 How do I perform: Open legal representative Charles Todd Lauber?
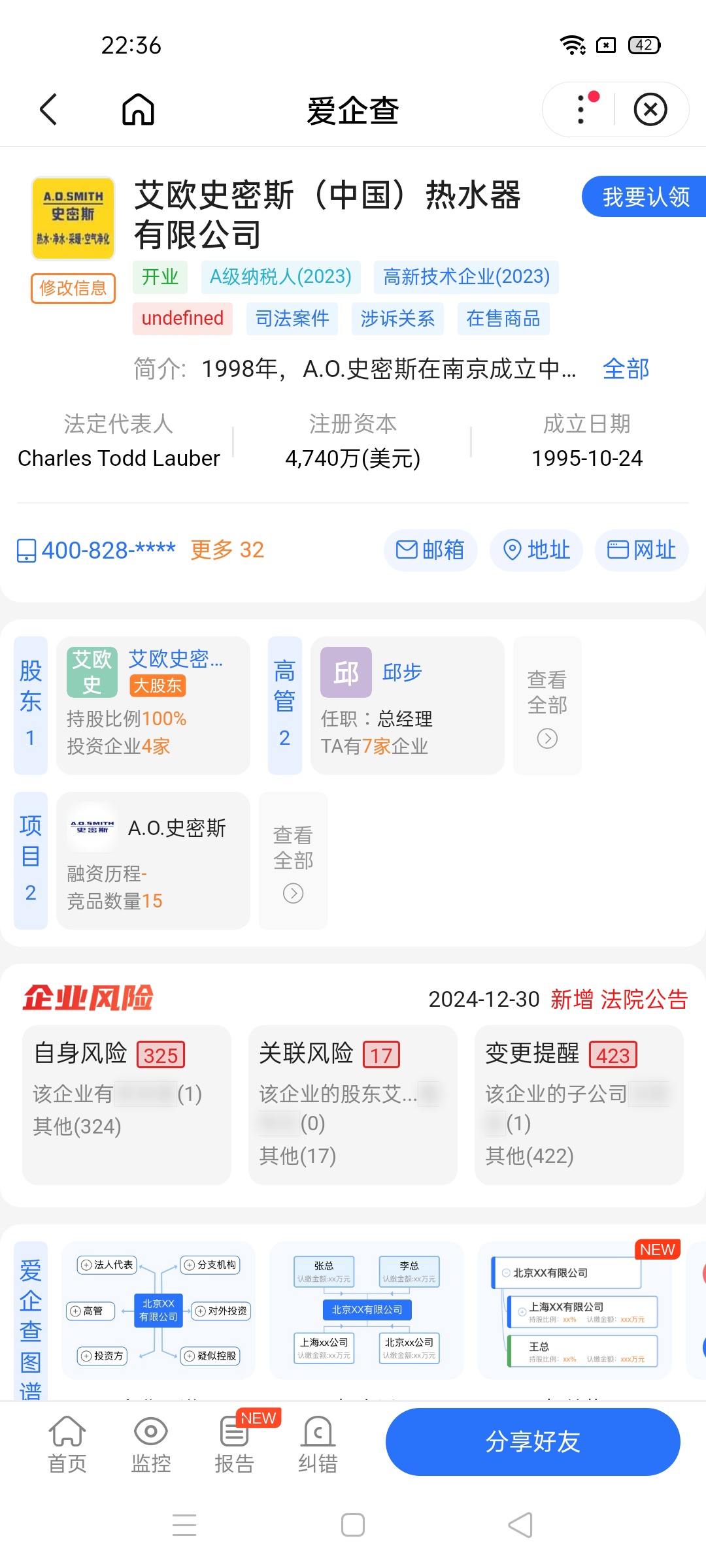(119, 459)
